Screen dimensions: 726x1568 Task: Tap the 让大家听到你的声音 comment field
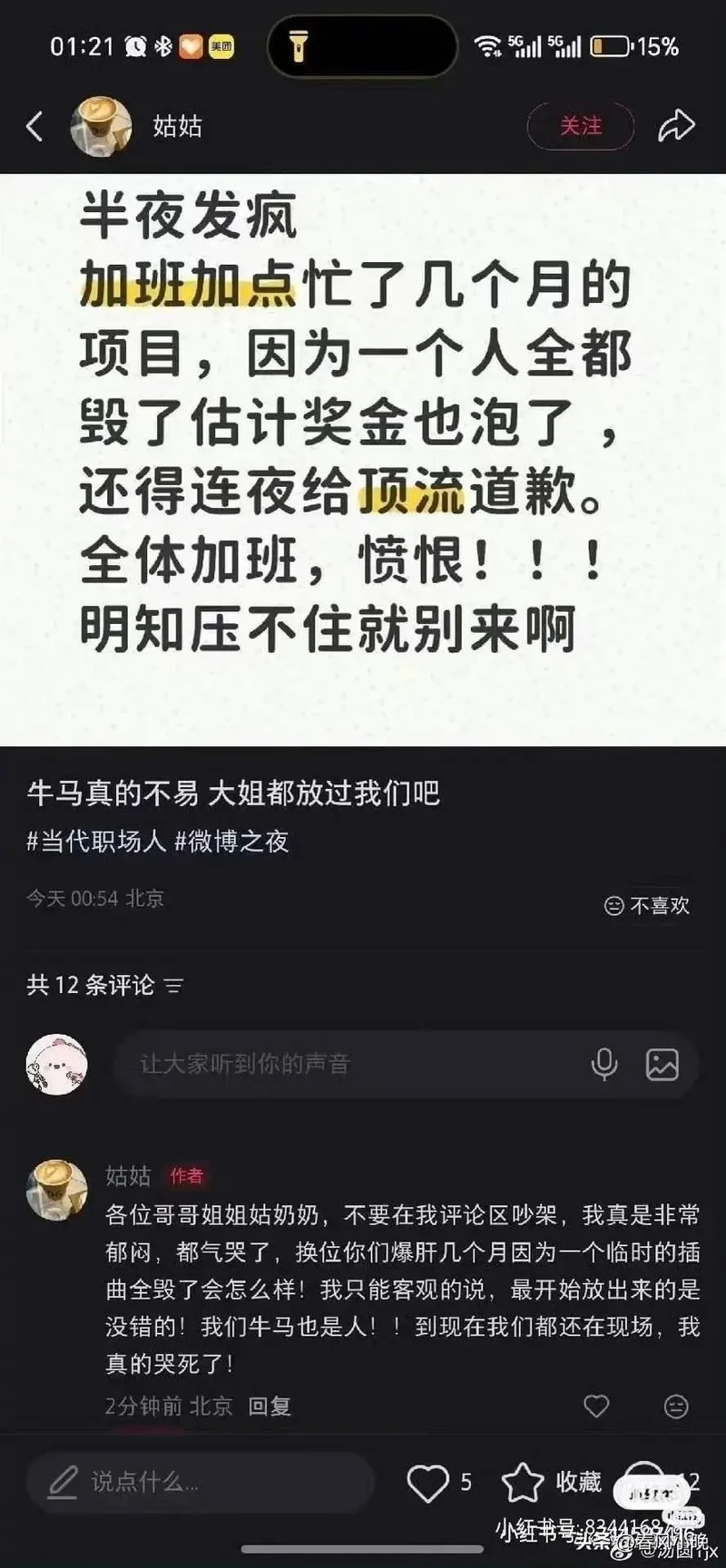[345, 1064]
